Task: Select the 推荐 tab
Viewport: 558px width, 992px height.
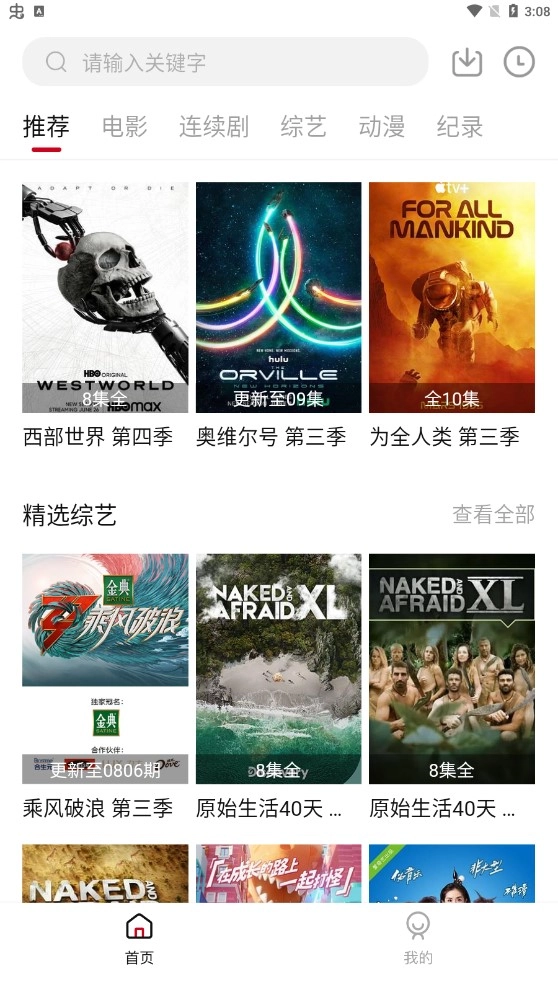Action: point(46,127)
